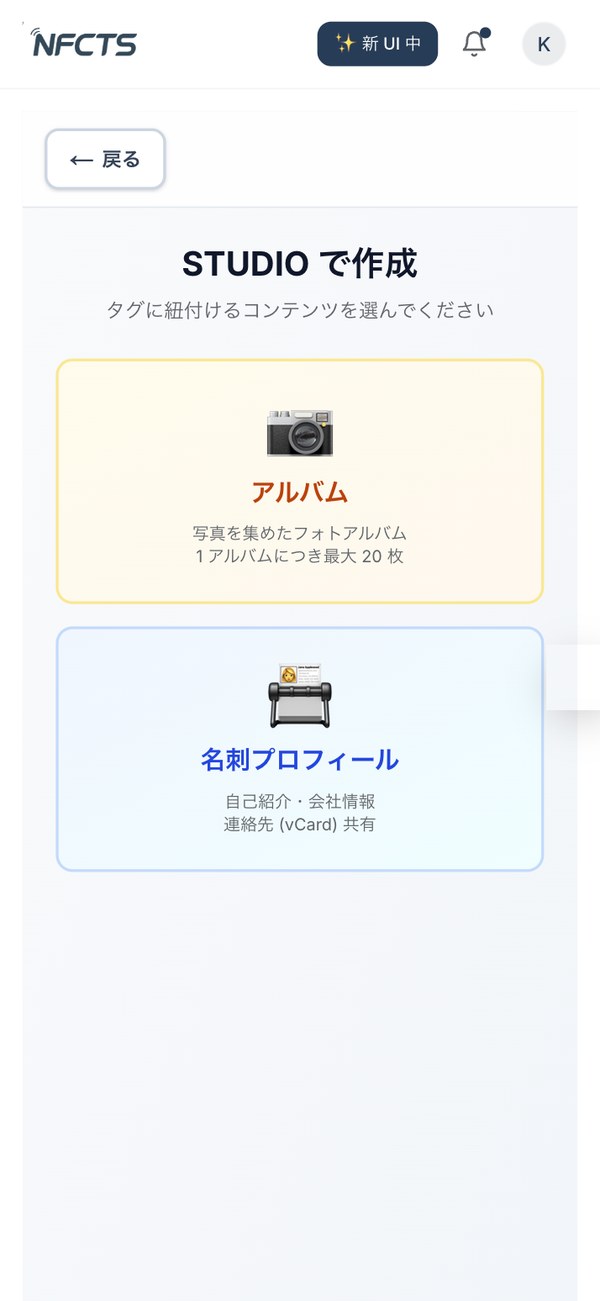Viewport: 600px width, 1301px height.
Task: Choose the 名刺プロフィール card
Action: click(300, 749)
